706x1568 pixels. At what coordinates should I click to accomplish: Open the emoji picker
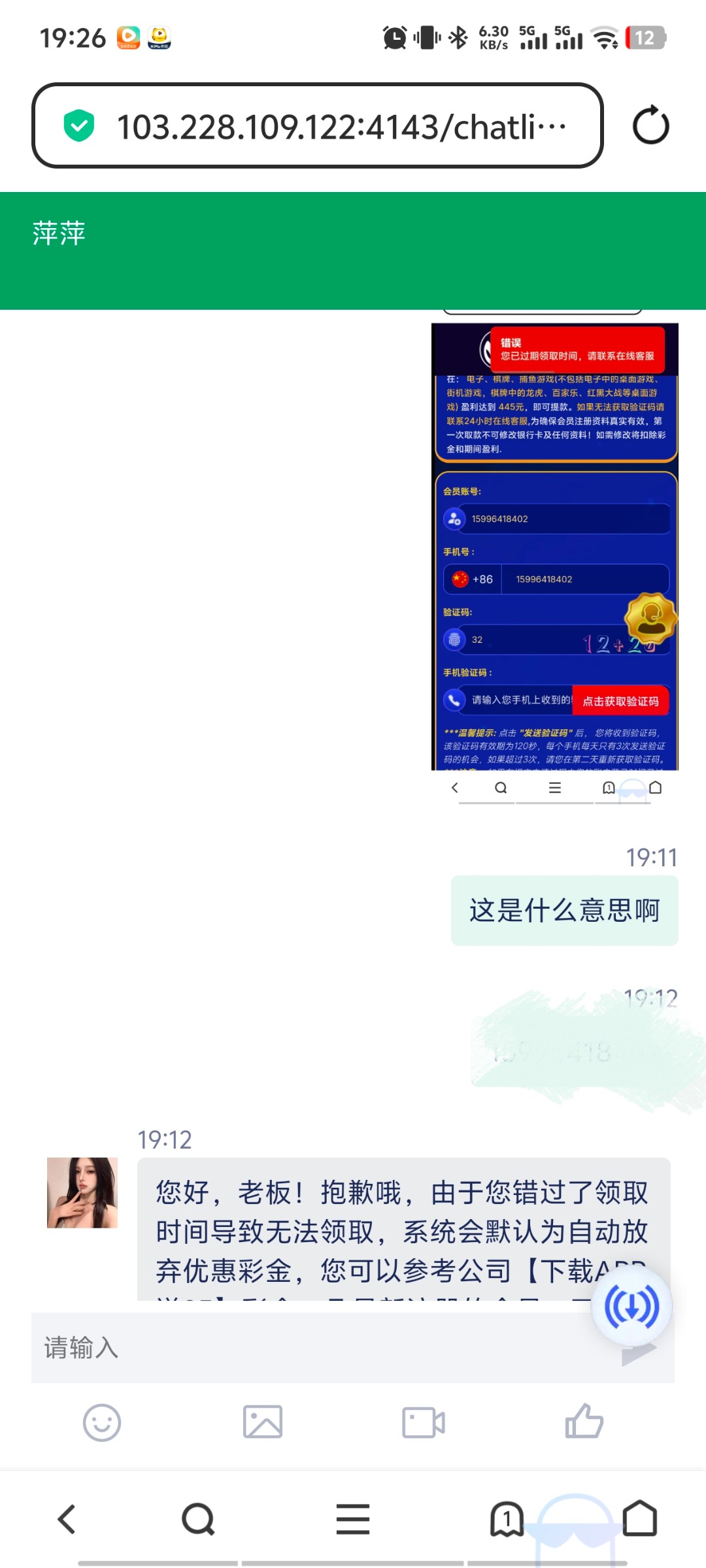[102, 1422]
